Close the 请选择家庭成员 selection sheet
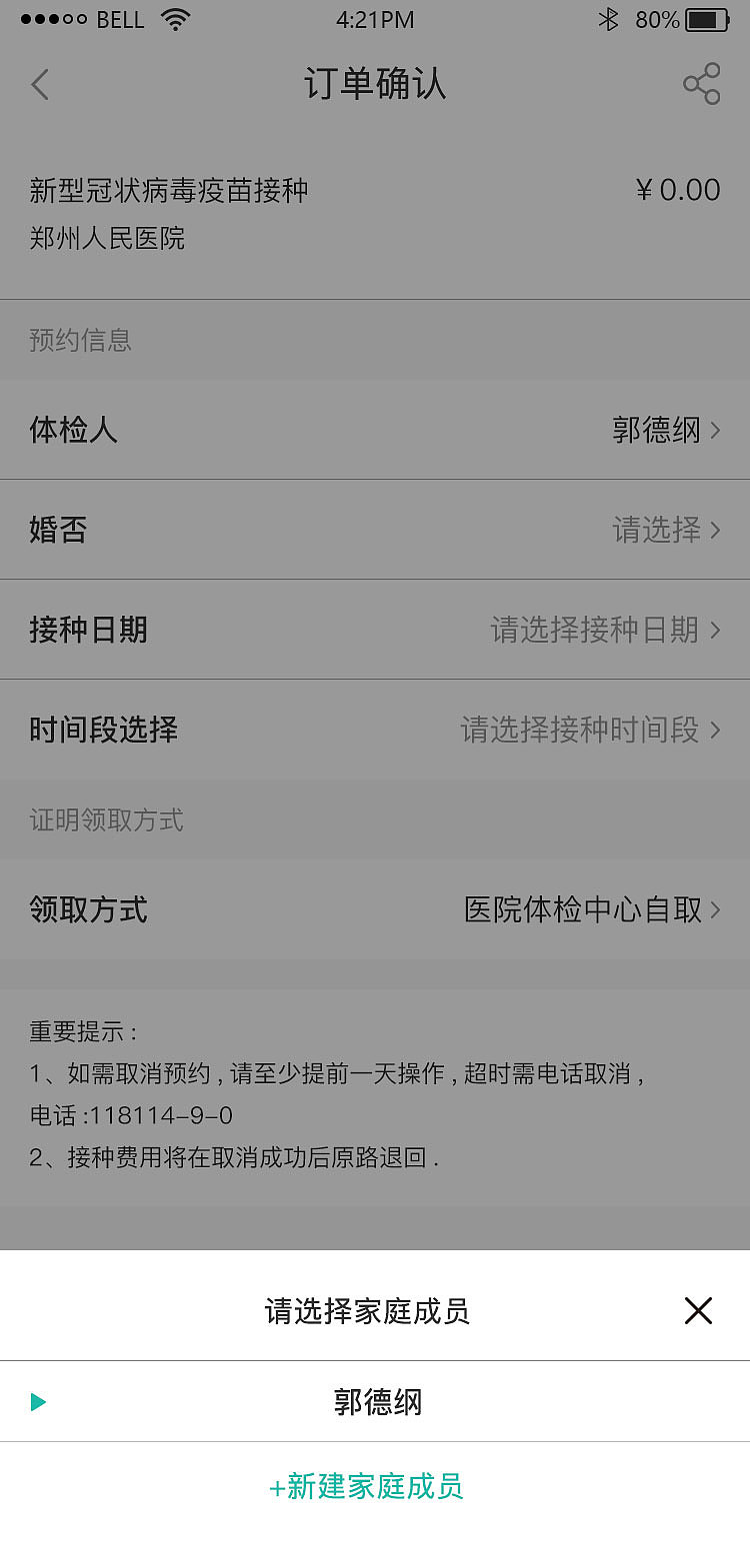Screen dimensions: 750x1568 click(x=698, y=1310)
